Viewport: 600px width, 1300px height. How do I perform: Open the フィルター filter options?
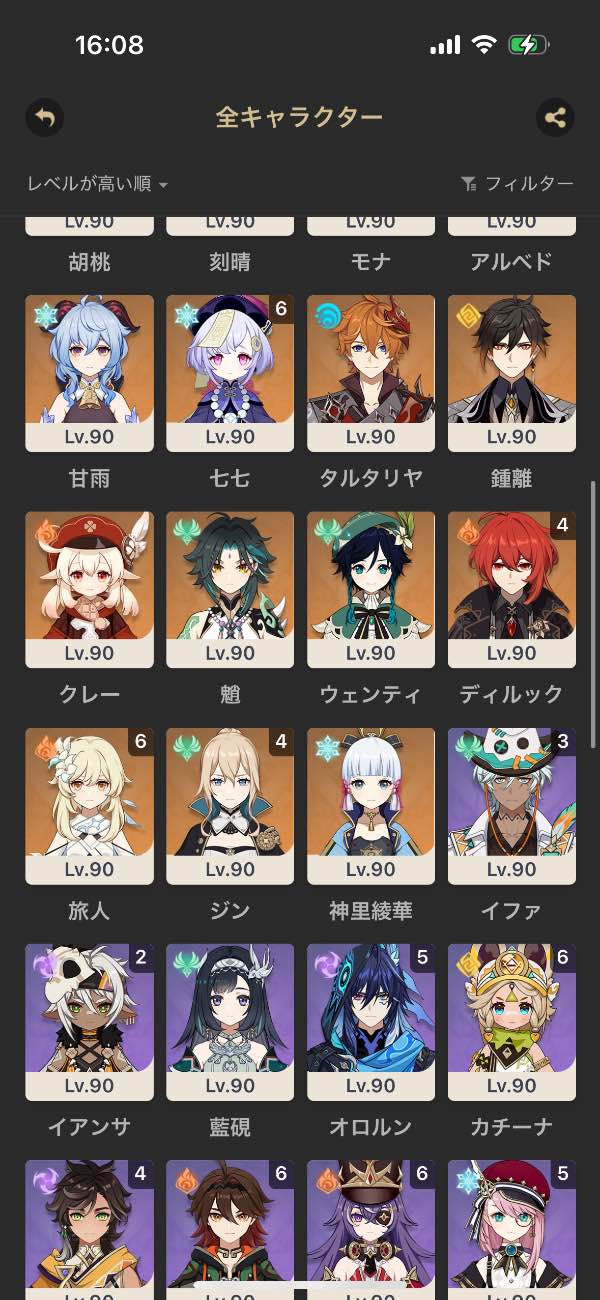pyautogui.click(x=517, y=184)
